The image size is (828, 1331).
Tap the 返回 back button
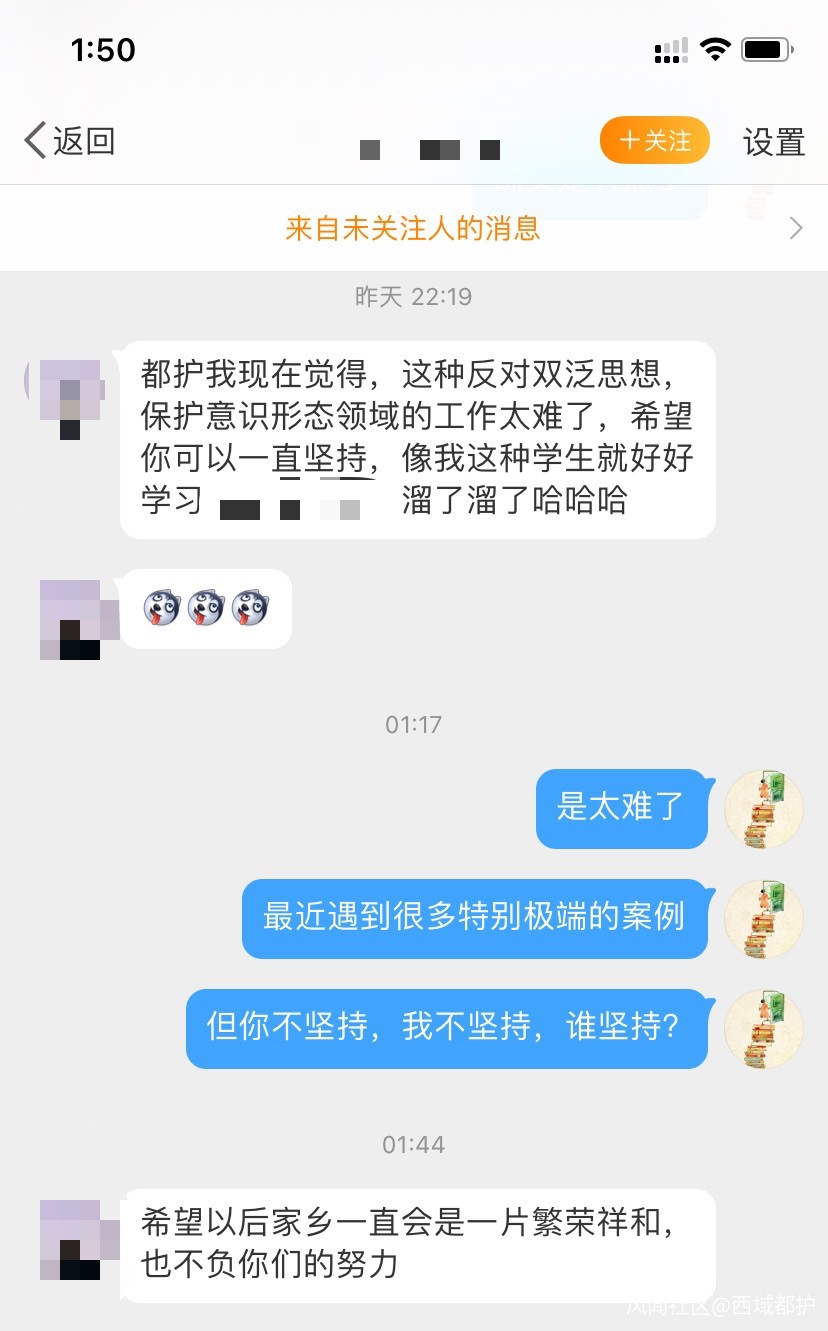point(69,141)
